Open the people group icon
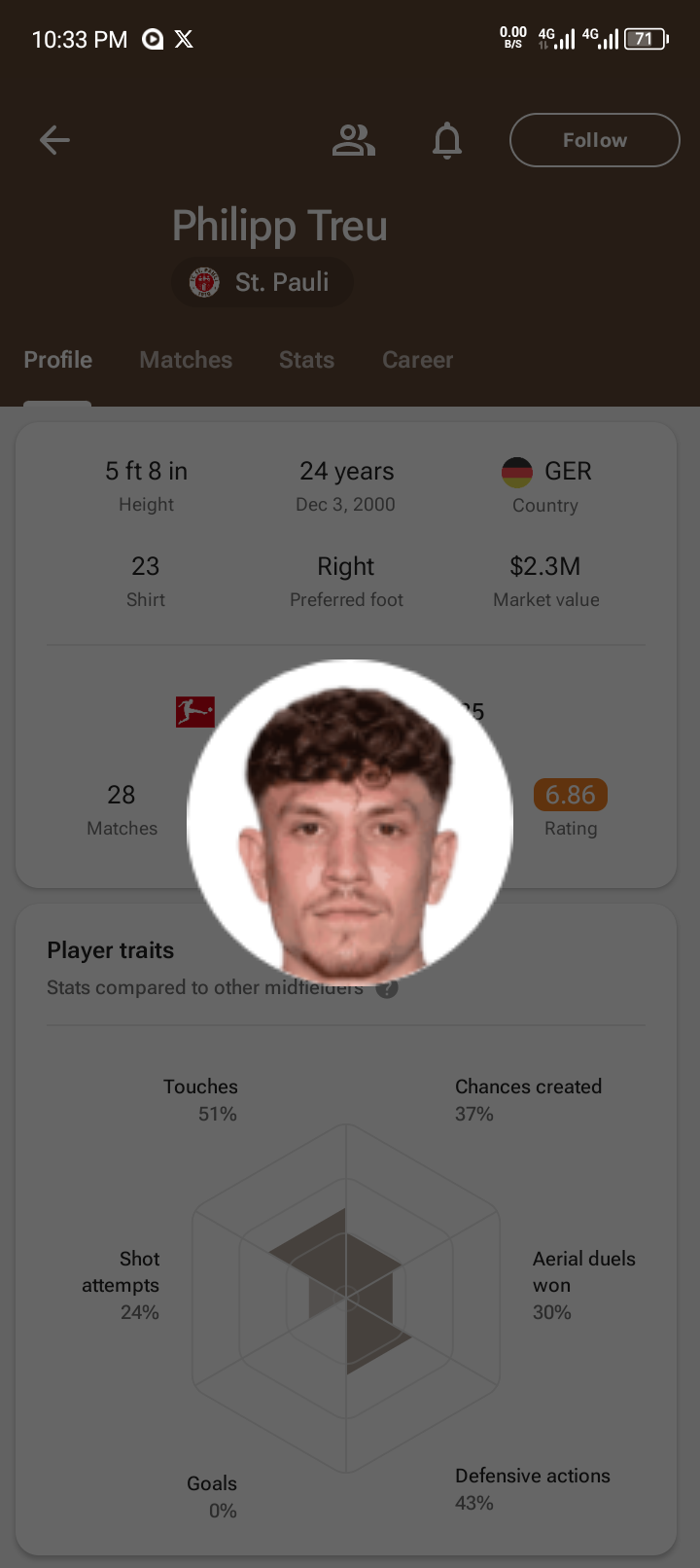700x1568 pixels. click(x=353, y=140)
